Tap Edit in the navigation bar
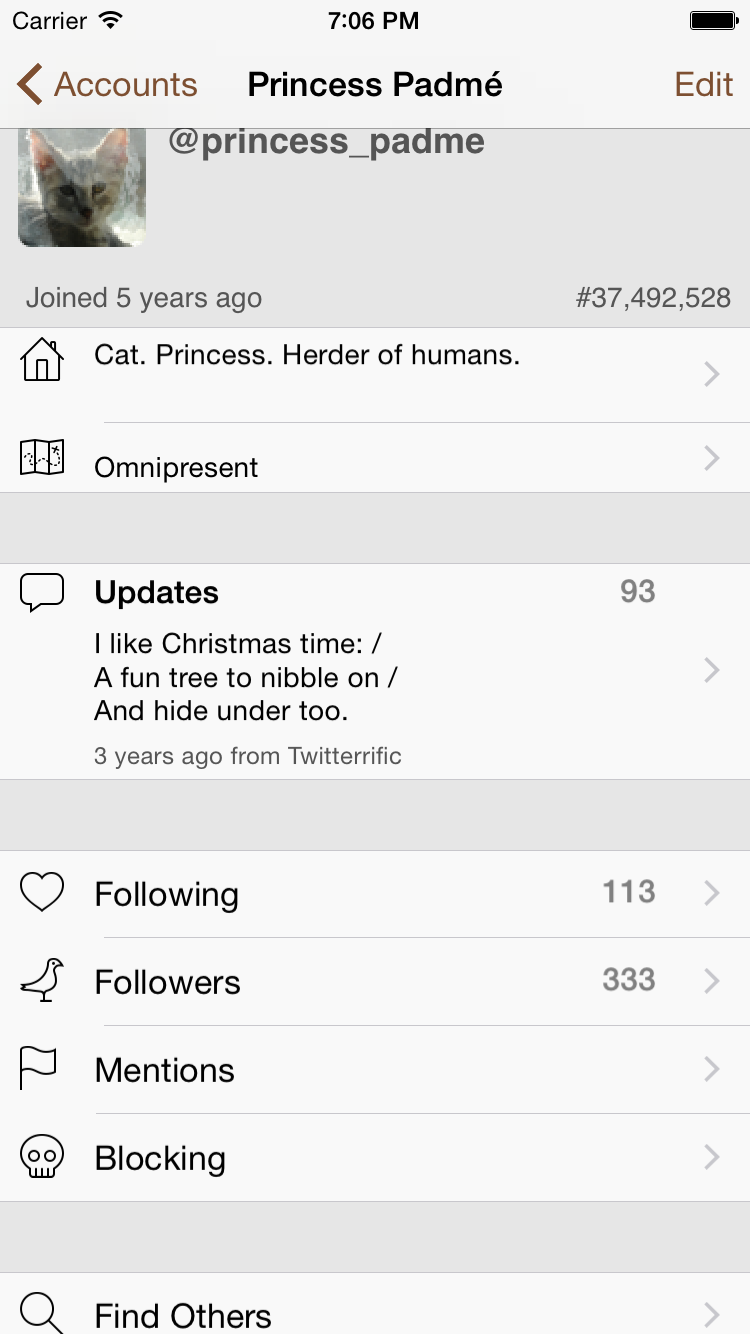The width and height of the screenshot is (750, 1334). tap(704, 85)
